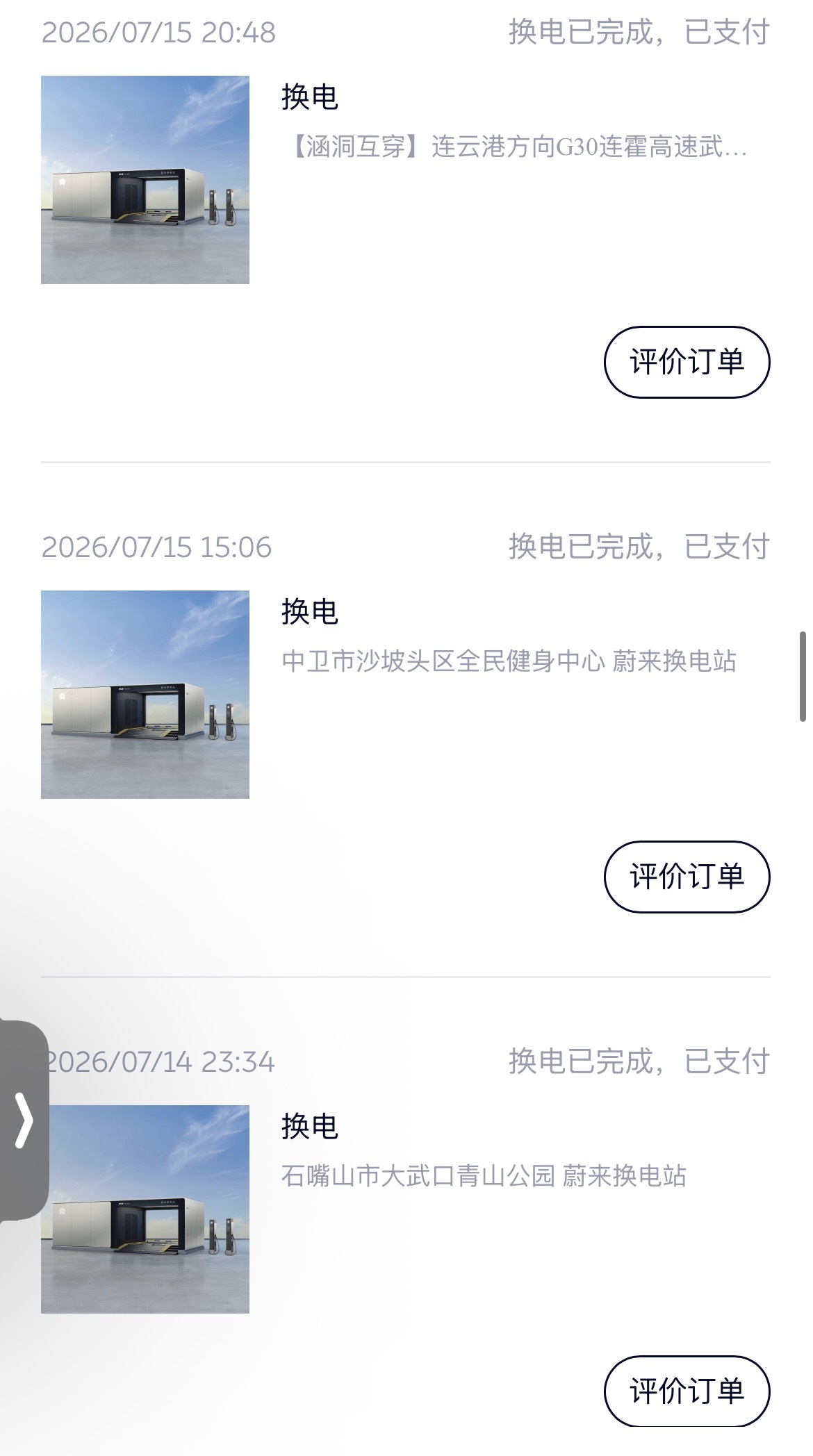
Task: Tap 评价订单 for the 20:48 连云港 order
Action: (x=687, y=362)
